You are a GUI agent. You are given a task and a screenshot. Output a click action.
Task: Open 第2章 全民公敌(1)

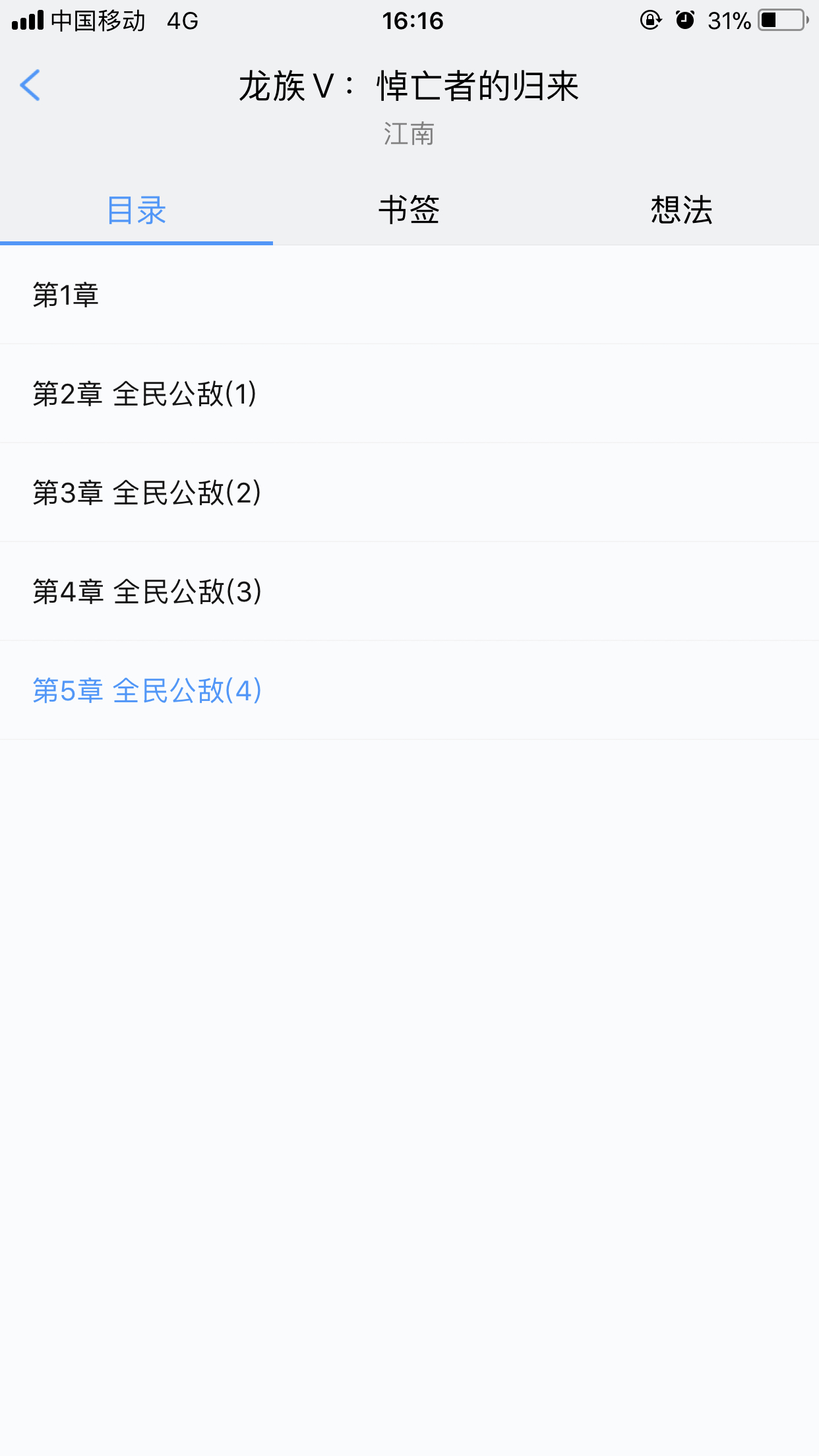click(x=409, y=394)
